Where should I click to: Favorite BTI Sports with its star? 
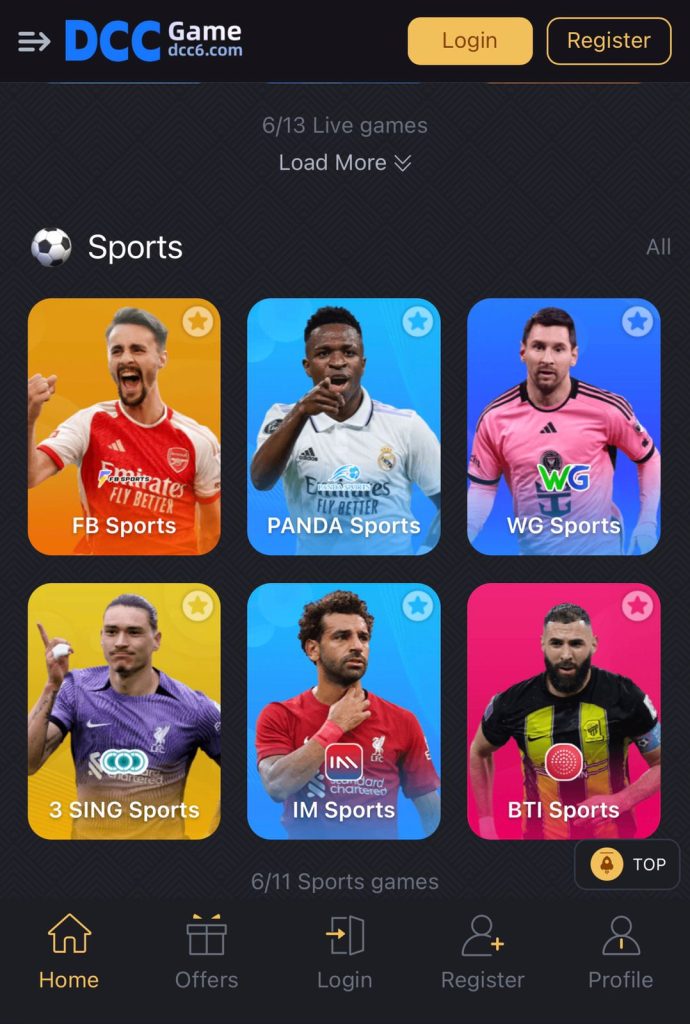637,605
